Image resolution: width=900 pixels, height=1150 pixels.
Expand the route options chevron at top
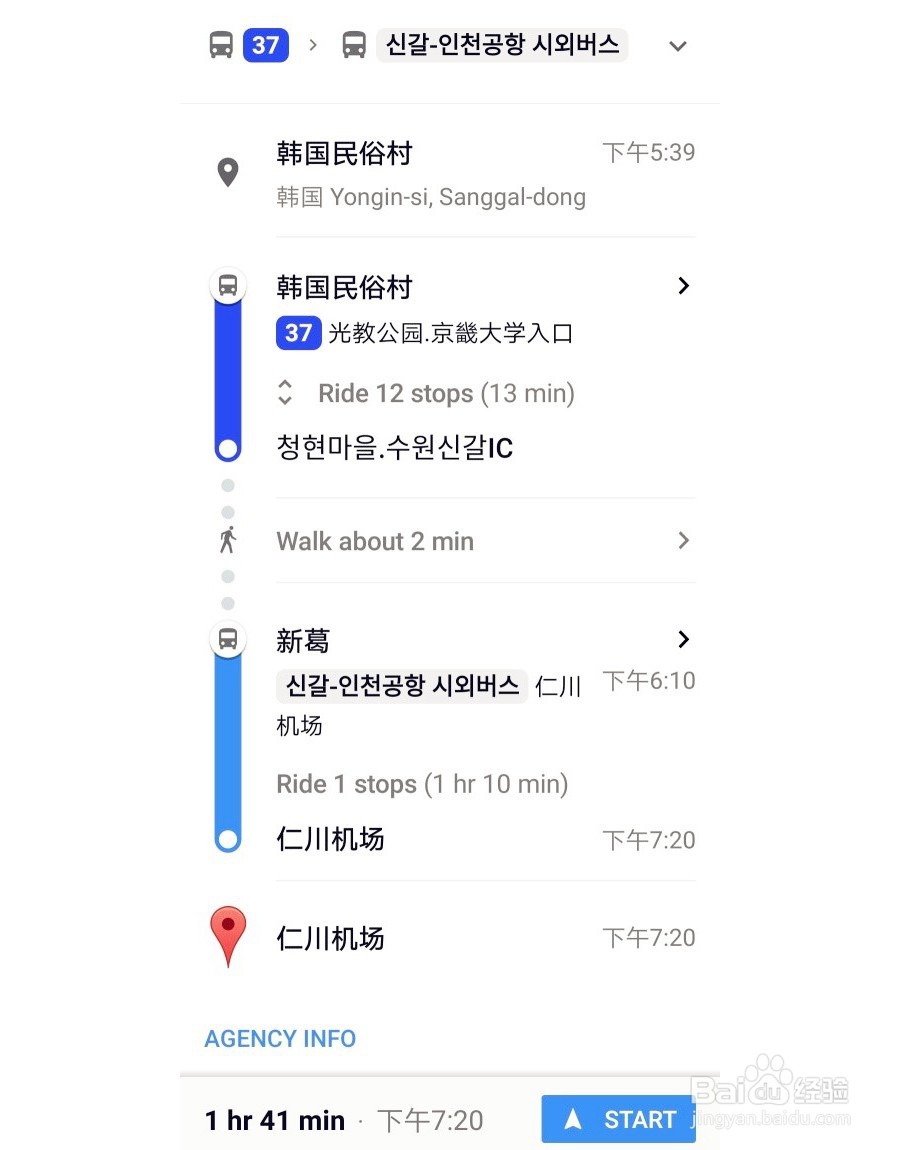[678, 46]
